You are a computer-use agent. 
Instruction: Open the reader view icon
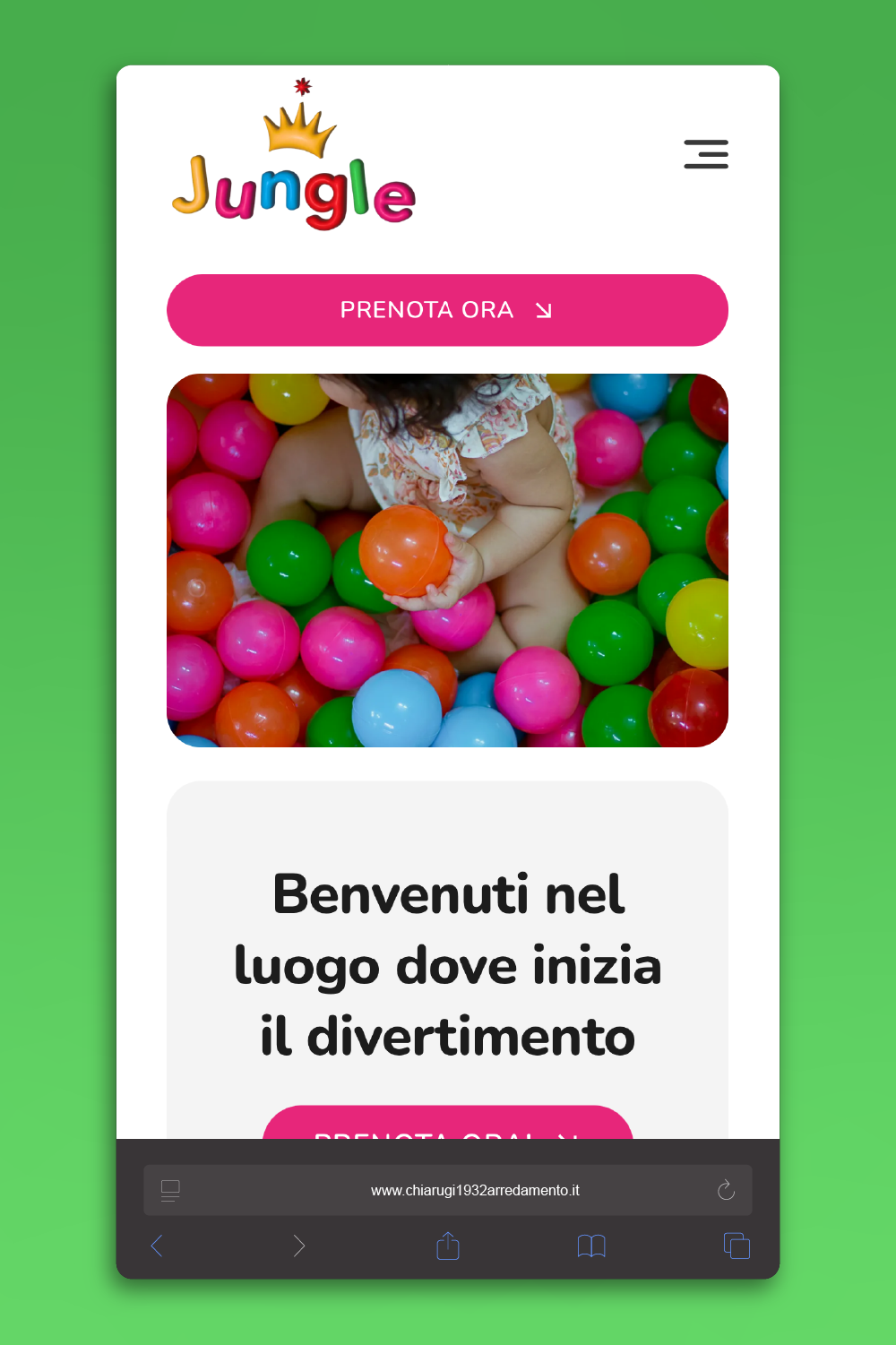pyautogui.click(x=170, y=1190)
